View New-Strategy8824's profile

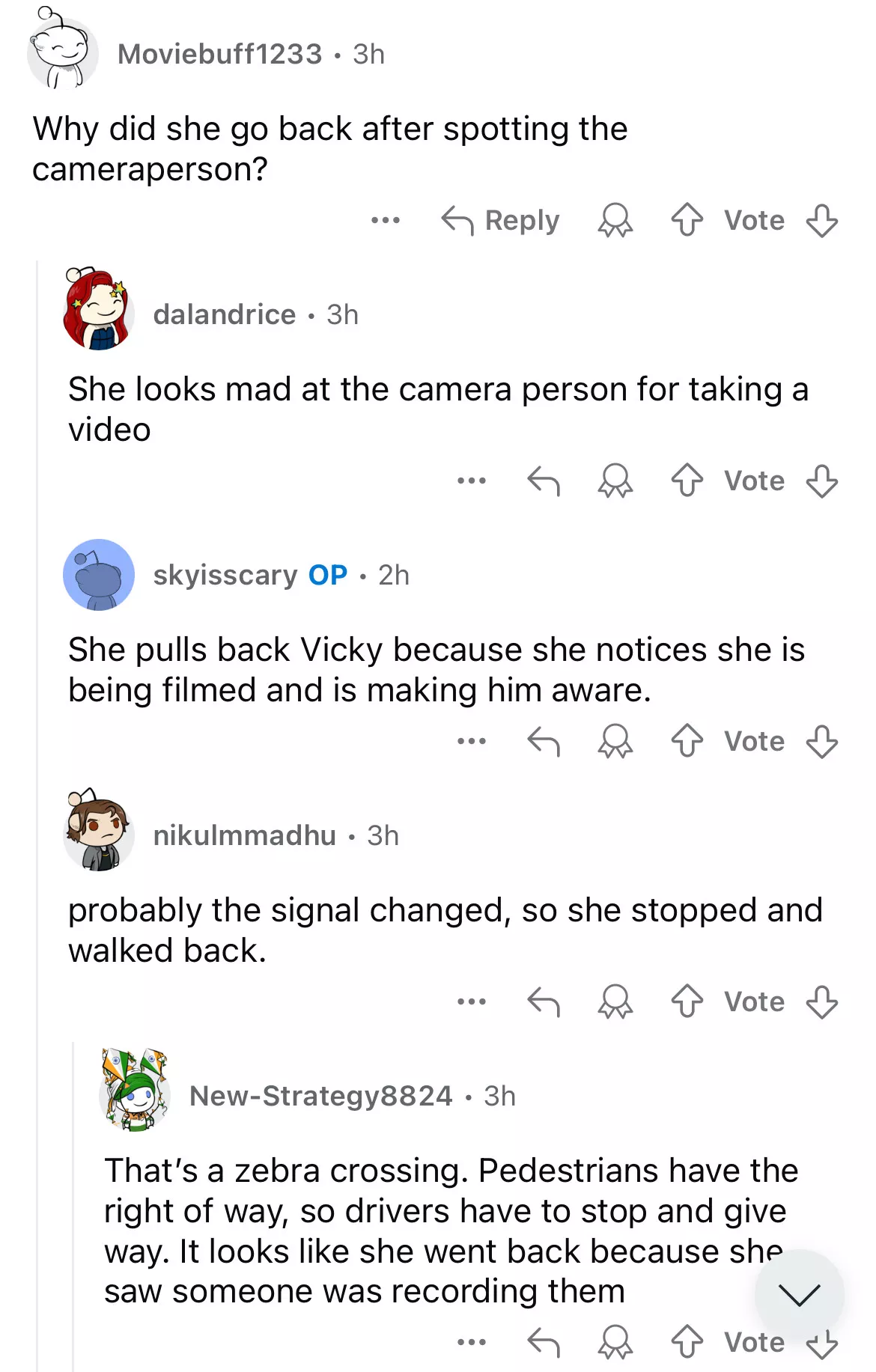tap(320, 1096)
